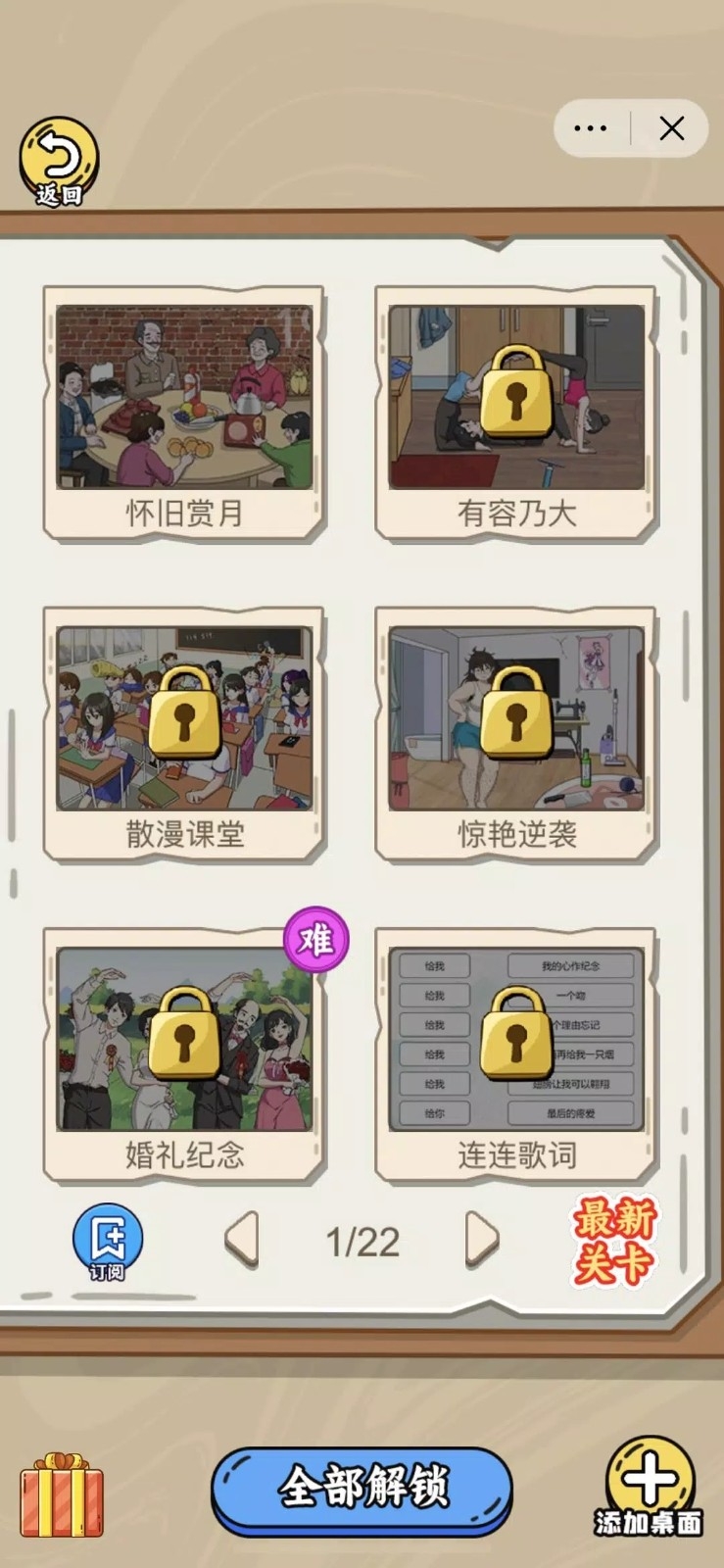
Task: Jump to 最新关卡 newest levels
Action: [614, 1241]
